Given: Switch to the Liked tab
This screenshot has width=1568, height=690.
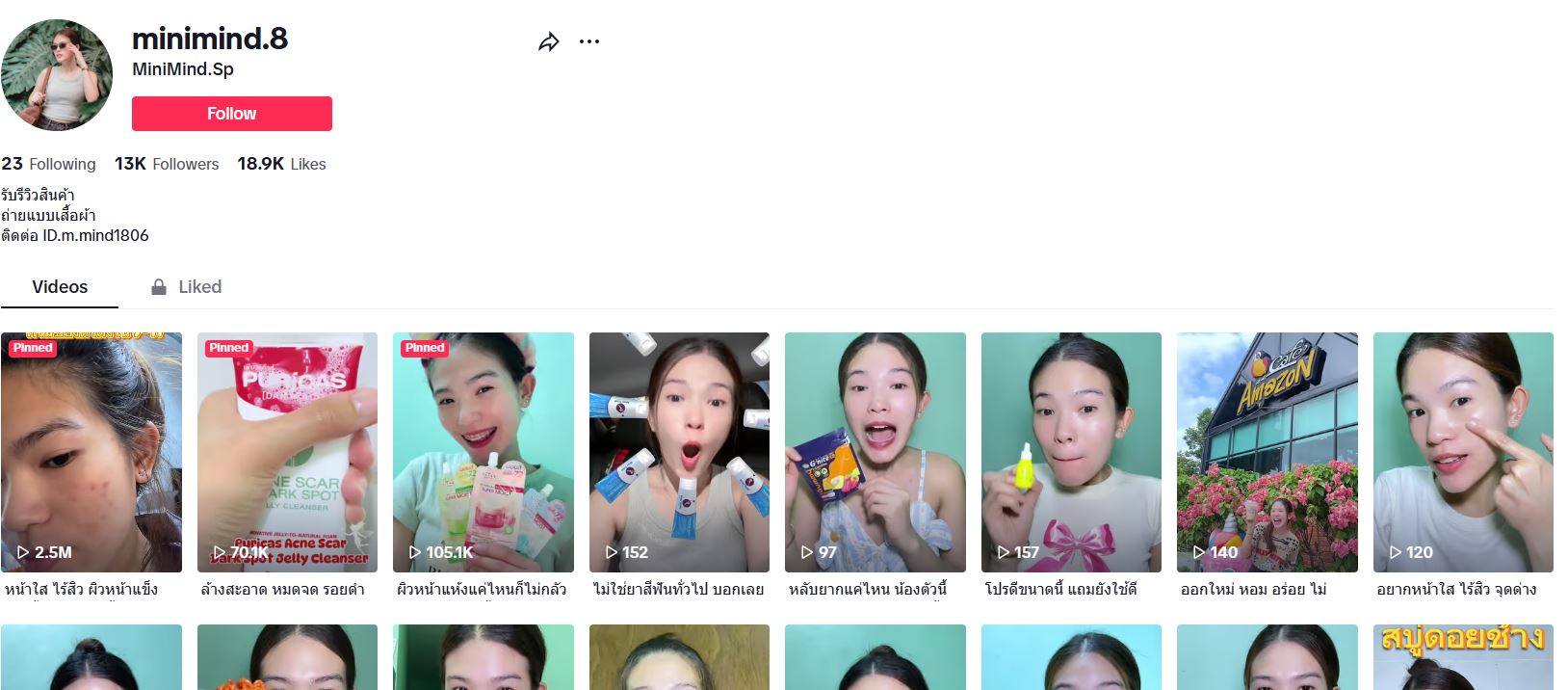Looking at the screenshot, I should coord(187,287).
